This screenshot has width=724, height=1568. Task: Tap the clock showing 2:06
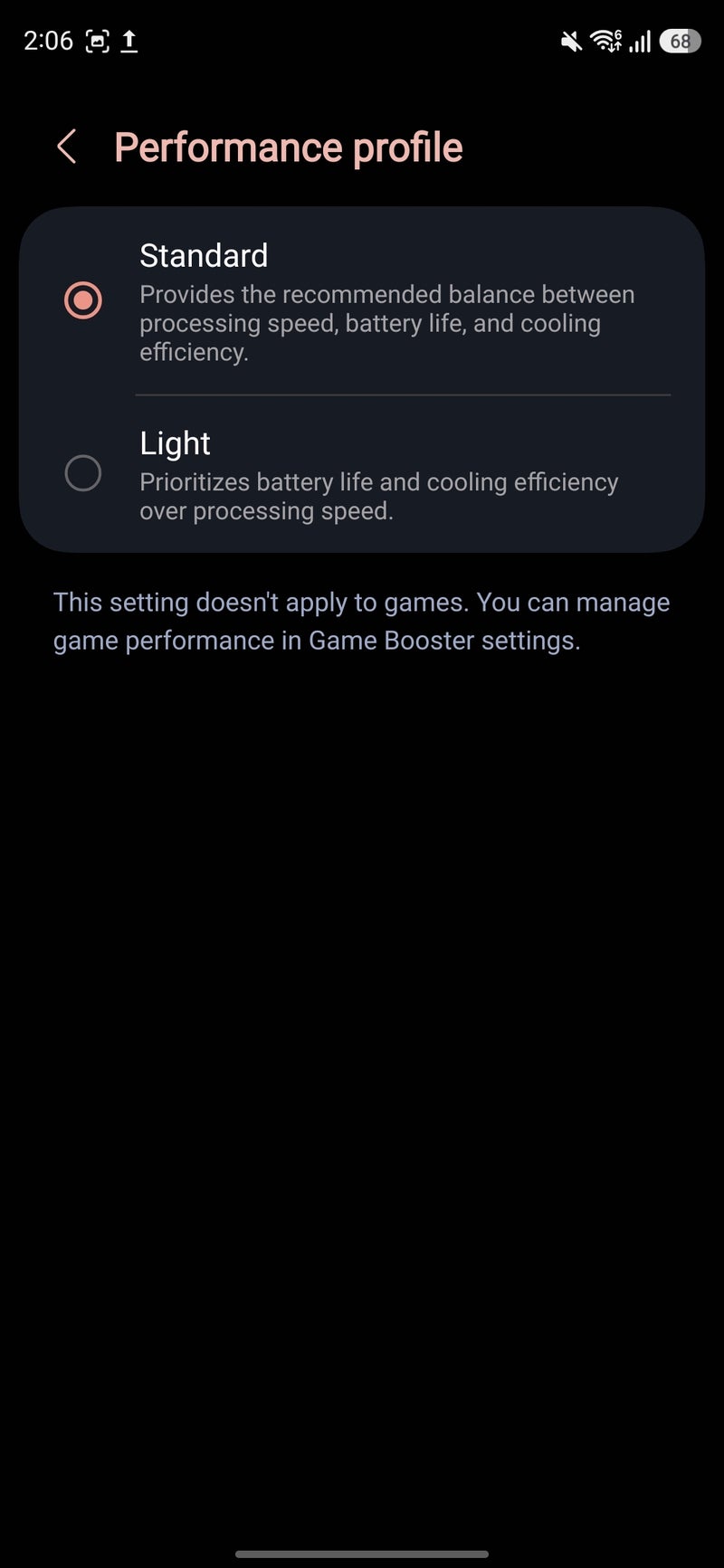(x=50, y=41)
